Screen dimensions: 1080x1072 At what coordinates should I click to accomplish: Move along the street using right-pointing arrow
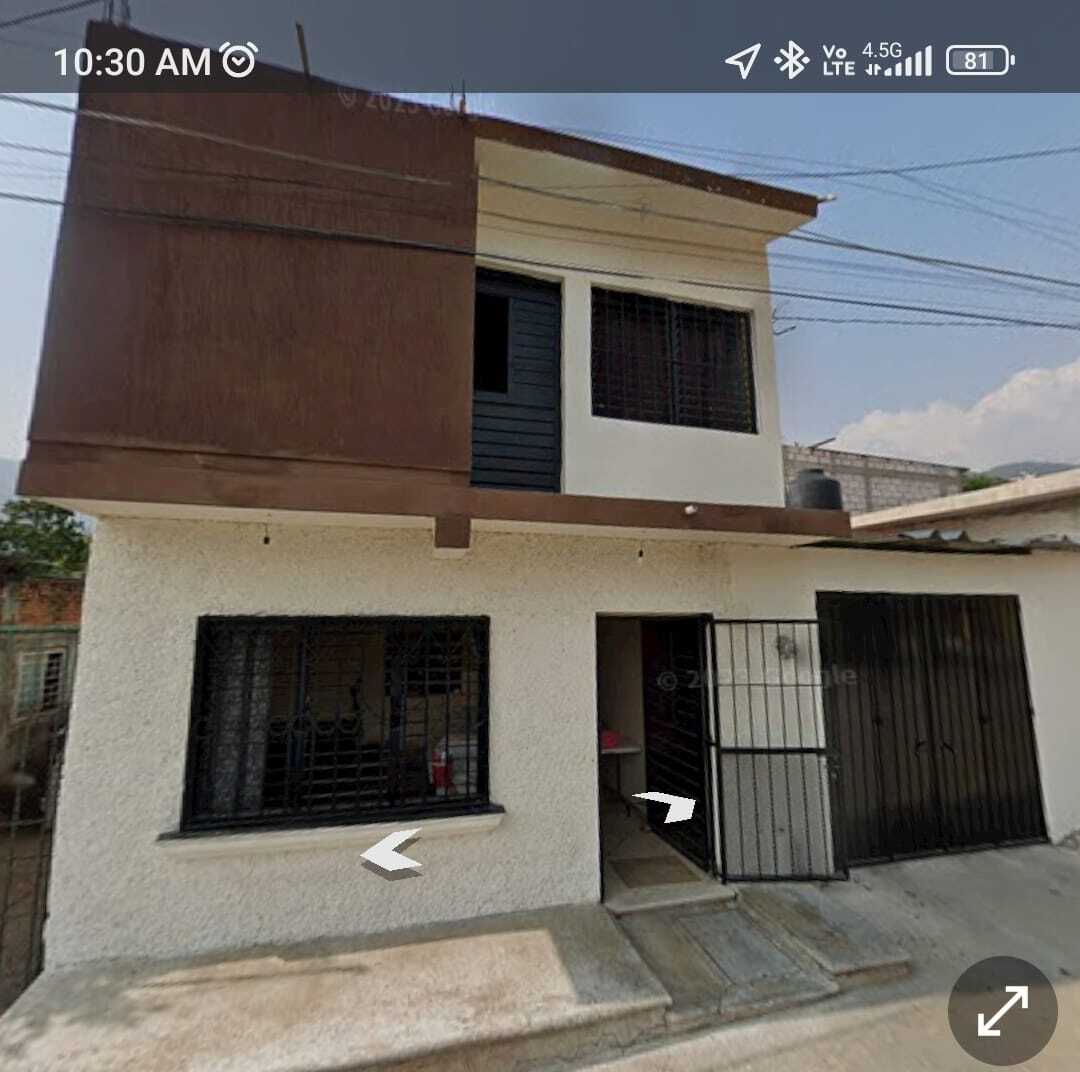[668, 805]
